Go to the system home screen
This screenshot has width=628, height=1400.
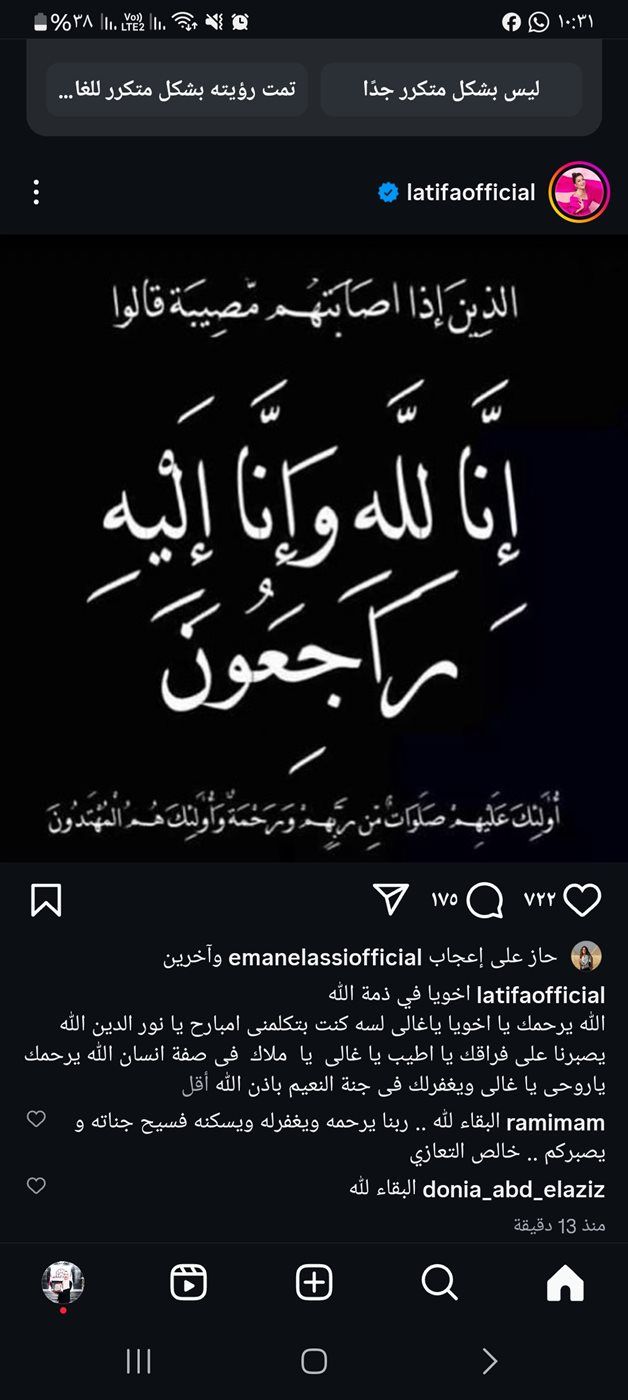314,1361
